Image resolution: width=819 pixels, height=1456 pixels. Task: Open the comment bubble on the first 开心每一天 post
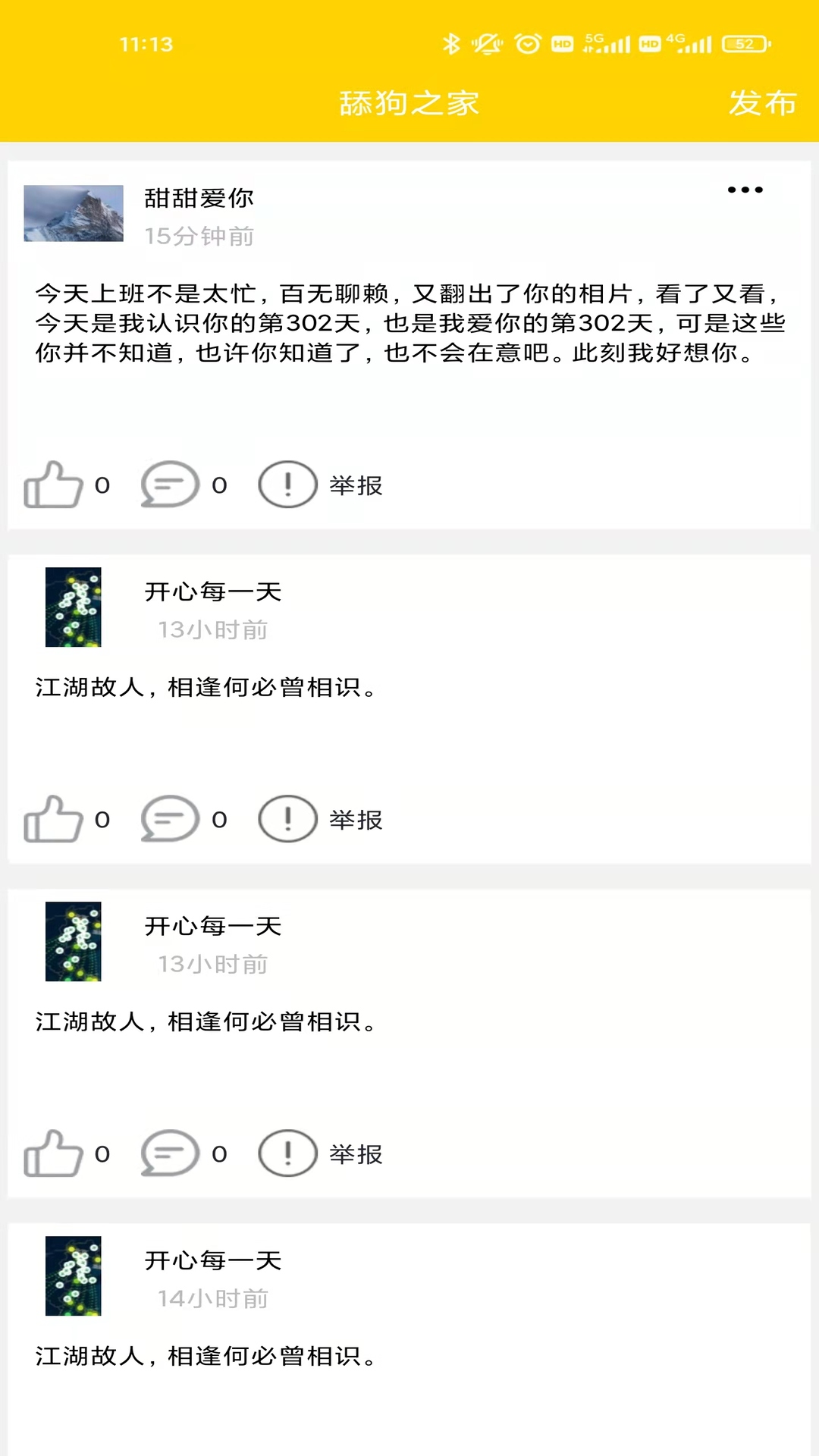[x=168, y=819]
